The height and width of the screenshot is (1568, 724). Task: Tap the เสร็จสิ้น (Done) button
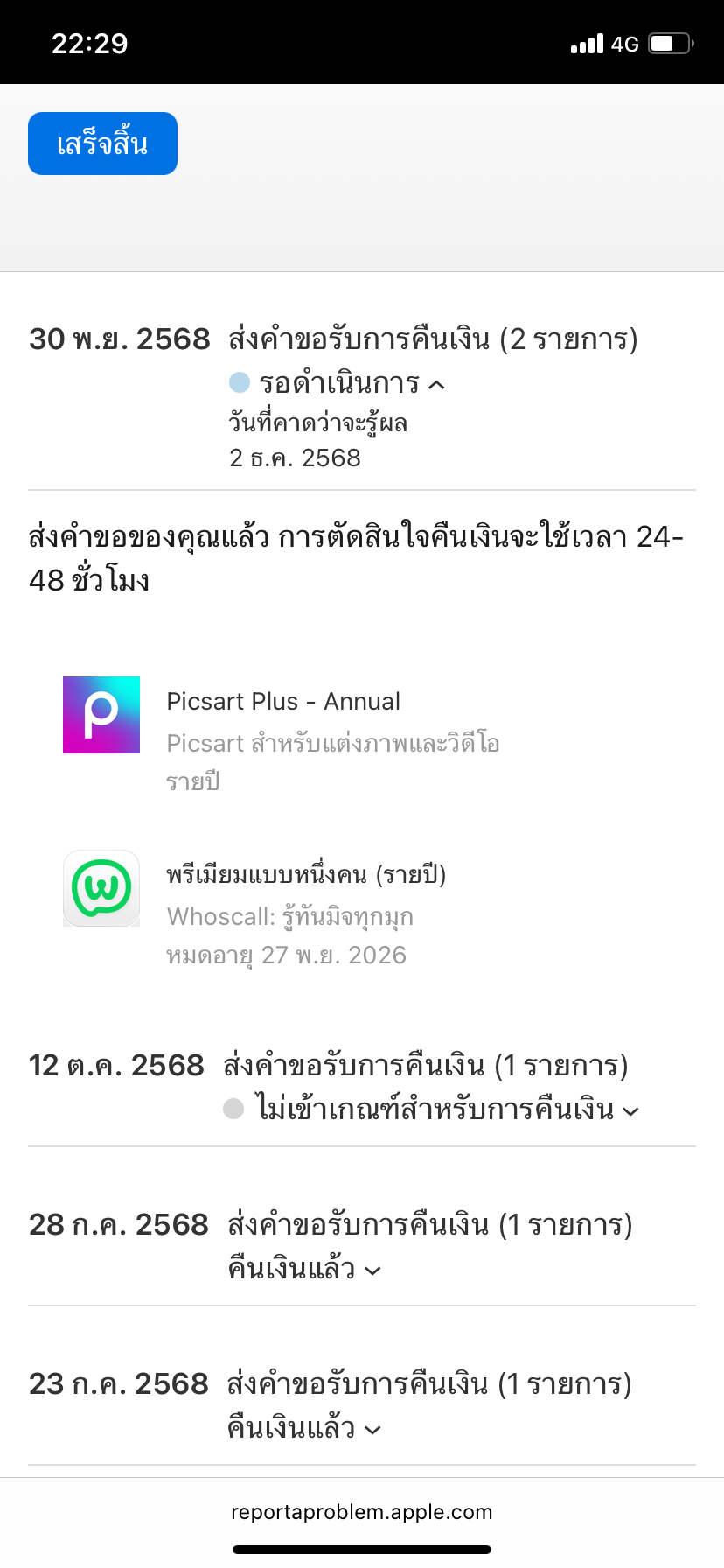tap(102, 143)
